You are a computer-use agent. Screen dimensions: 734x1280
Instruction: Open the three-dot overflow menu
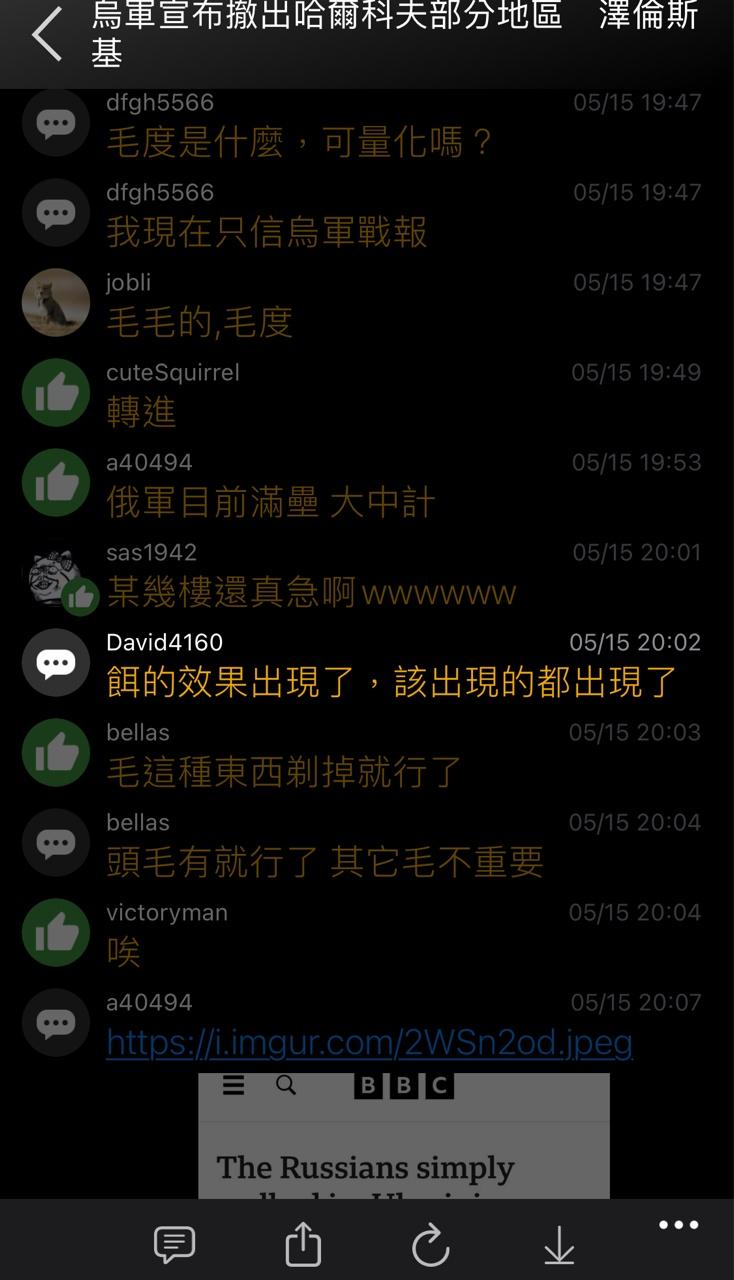[678, 1226]
